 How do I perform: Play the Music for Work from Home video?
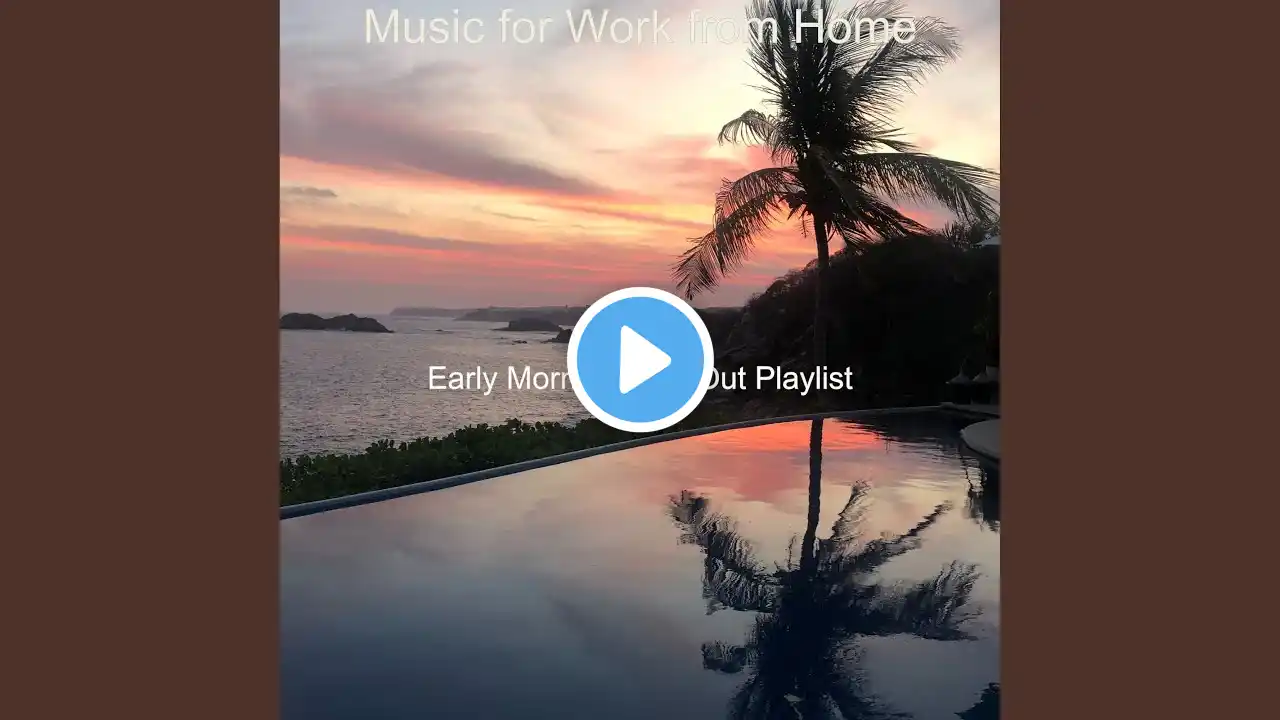[x=640, y=360]
